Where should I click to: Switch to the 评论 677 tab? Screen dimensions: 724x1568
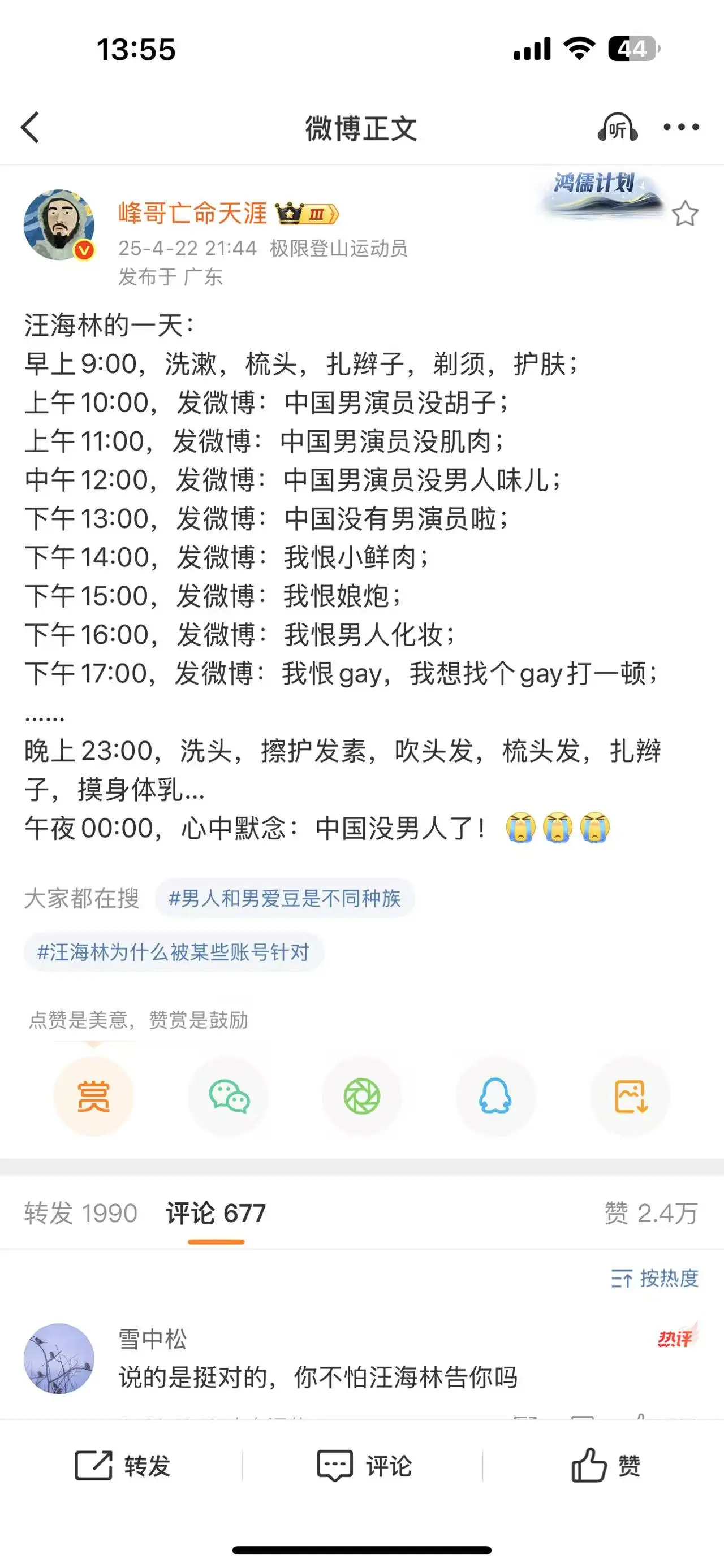tap(216, 1213)
